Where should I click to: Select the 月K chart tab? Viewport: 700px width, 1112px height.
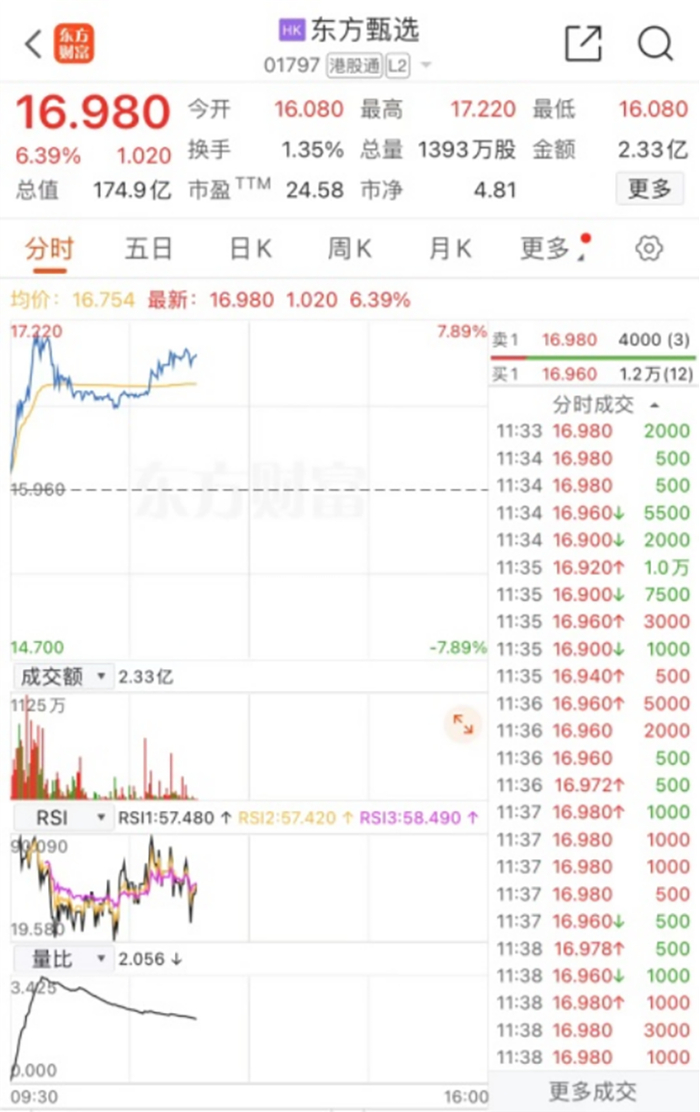pyautogui.click(x=450, y=249)
